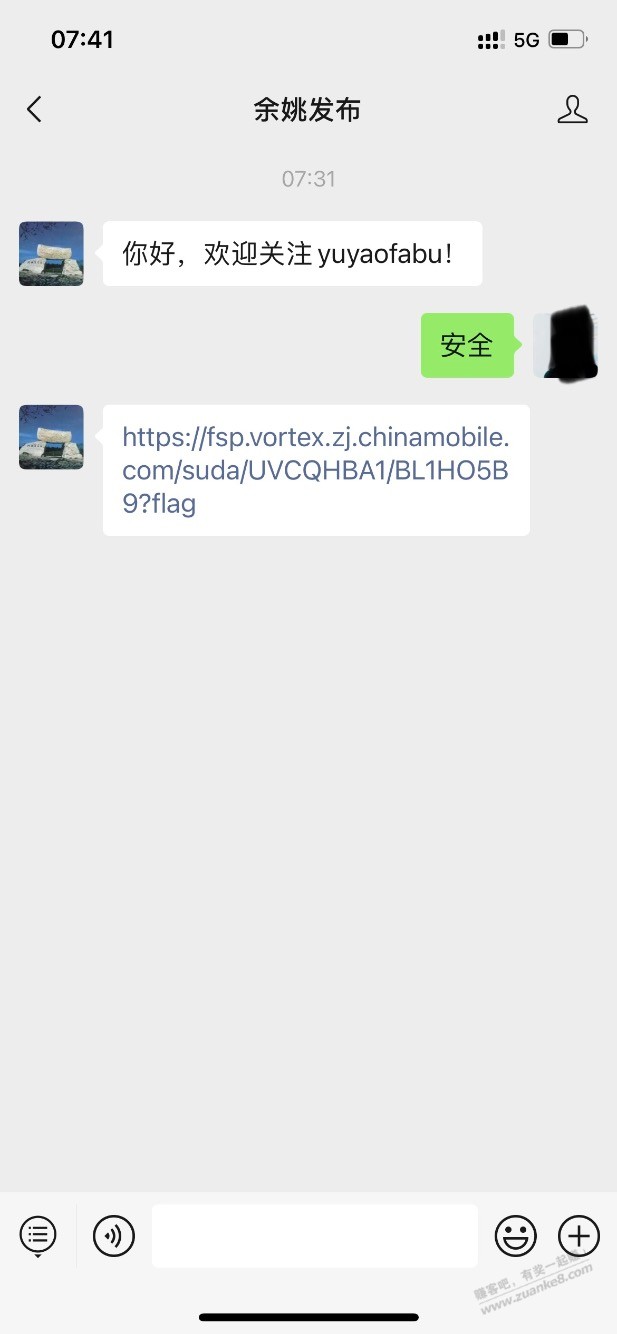Open the chinamobile link in the message
Image resolution: width=617 pixels, height=1334 pixels.
[315, 470]
